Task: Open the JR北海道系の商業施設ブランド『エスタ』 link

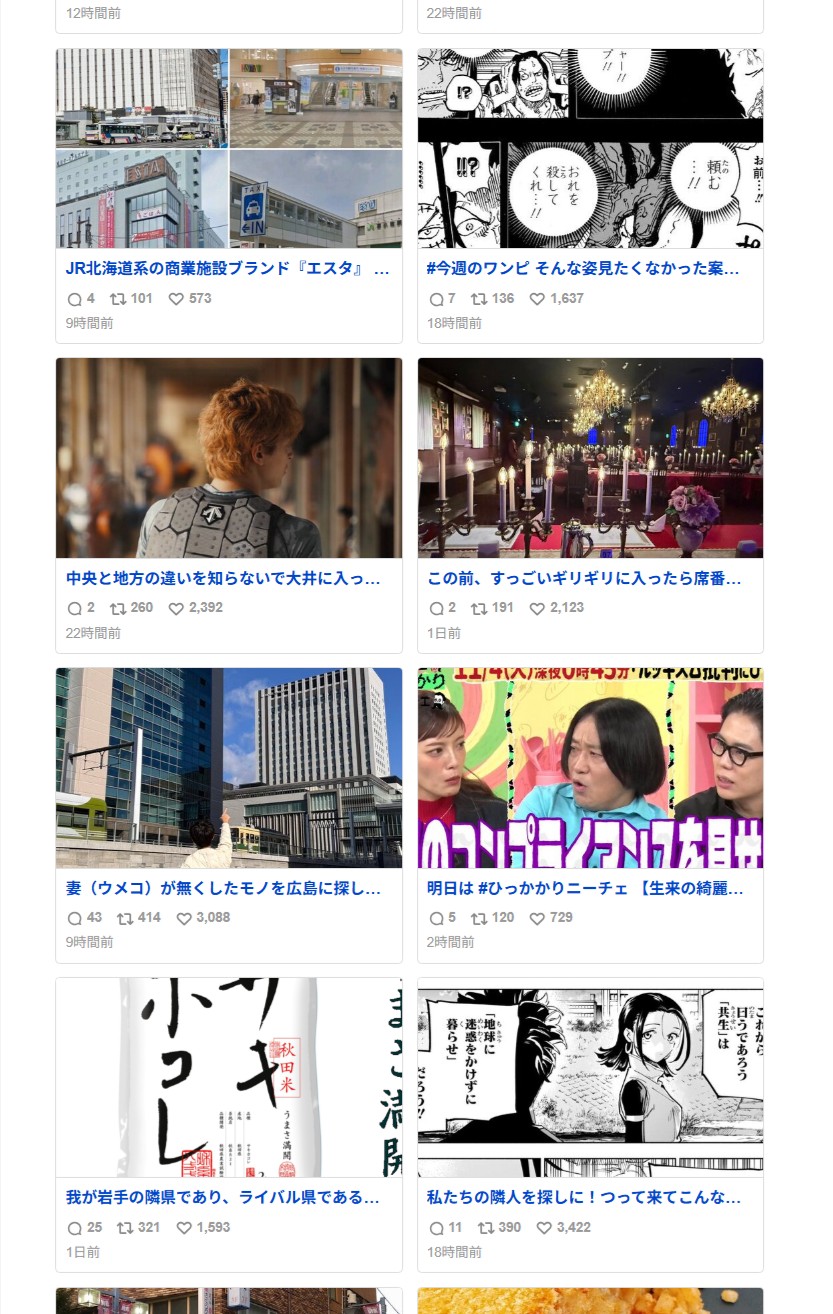Action: coord(227,268)
